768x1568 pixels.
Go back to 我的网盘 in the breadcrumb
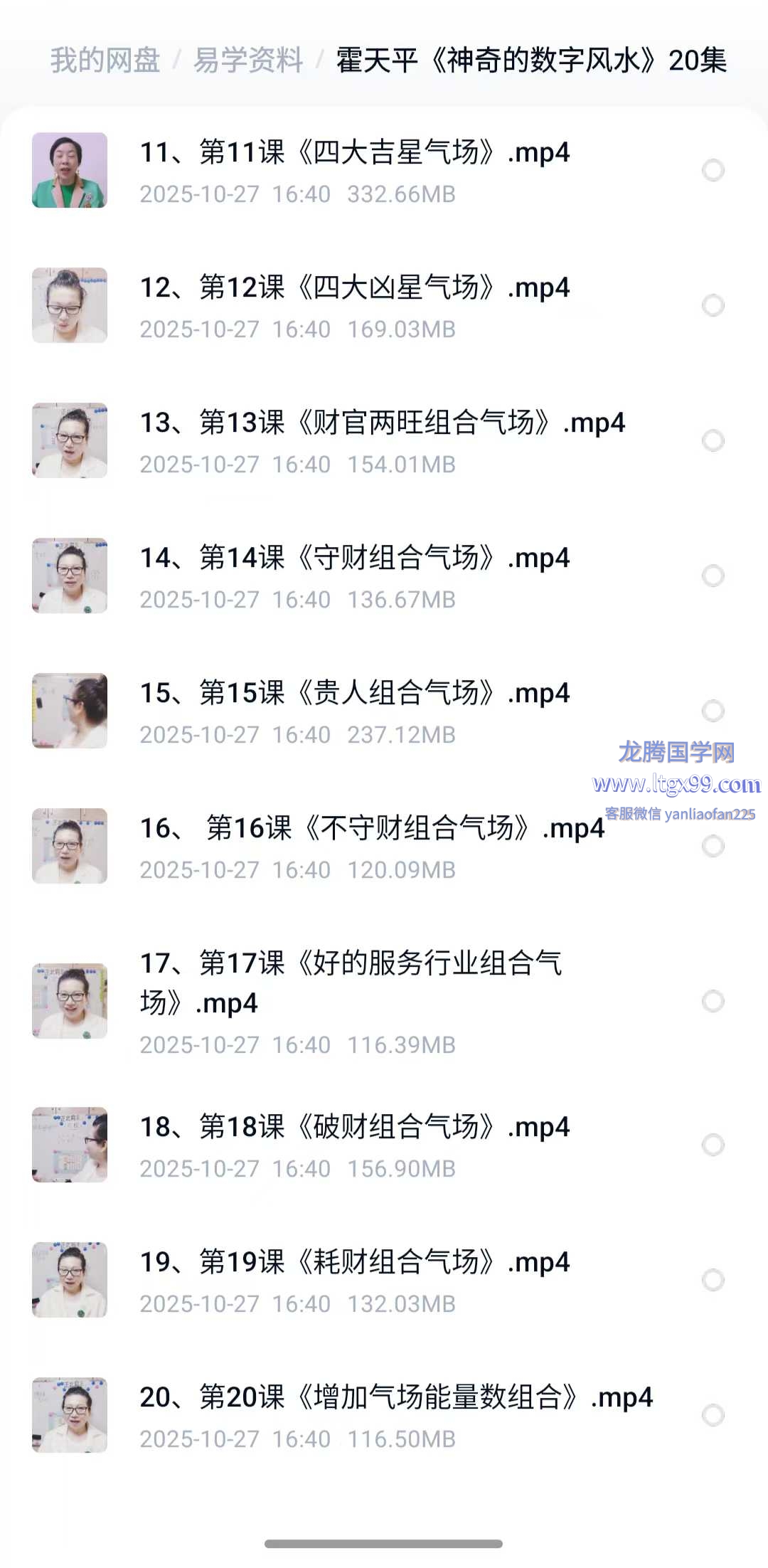tap(105, 60)
